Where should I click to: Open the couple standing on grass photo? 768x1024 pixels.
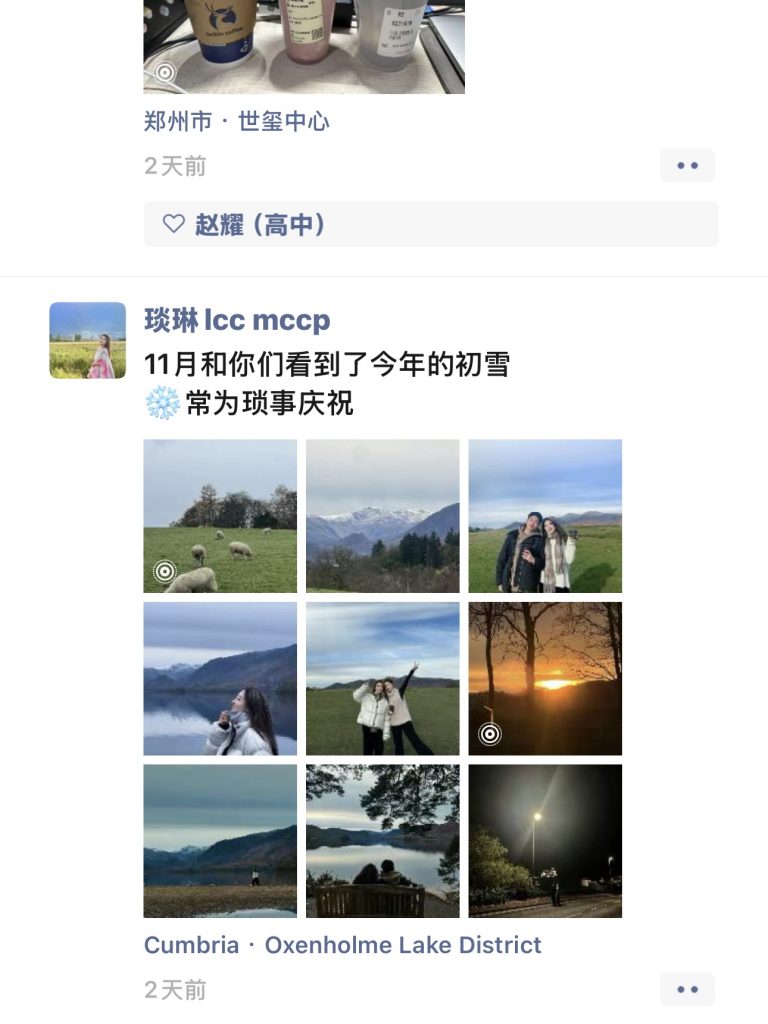tap(545, 516)
